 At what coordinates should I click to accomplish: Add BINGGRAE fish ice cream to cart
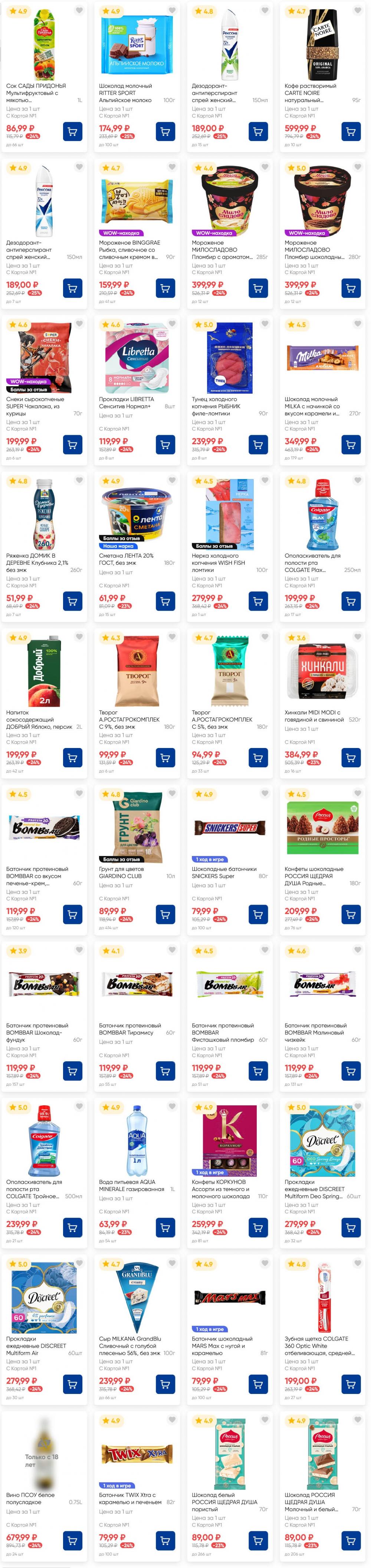coord(165,288)
